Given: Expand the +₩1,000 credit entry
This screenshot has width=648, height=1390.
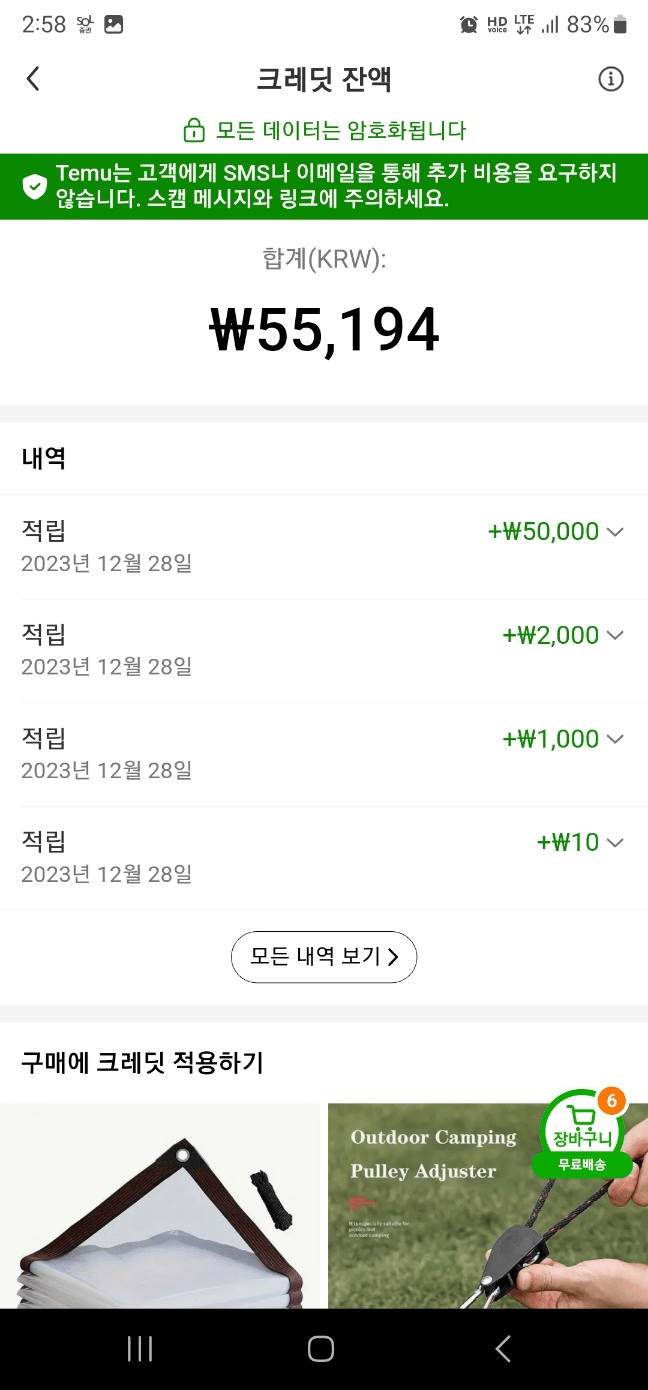Looking at the screenshot, I should click(x=324, y=755).
